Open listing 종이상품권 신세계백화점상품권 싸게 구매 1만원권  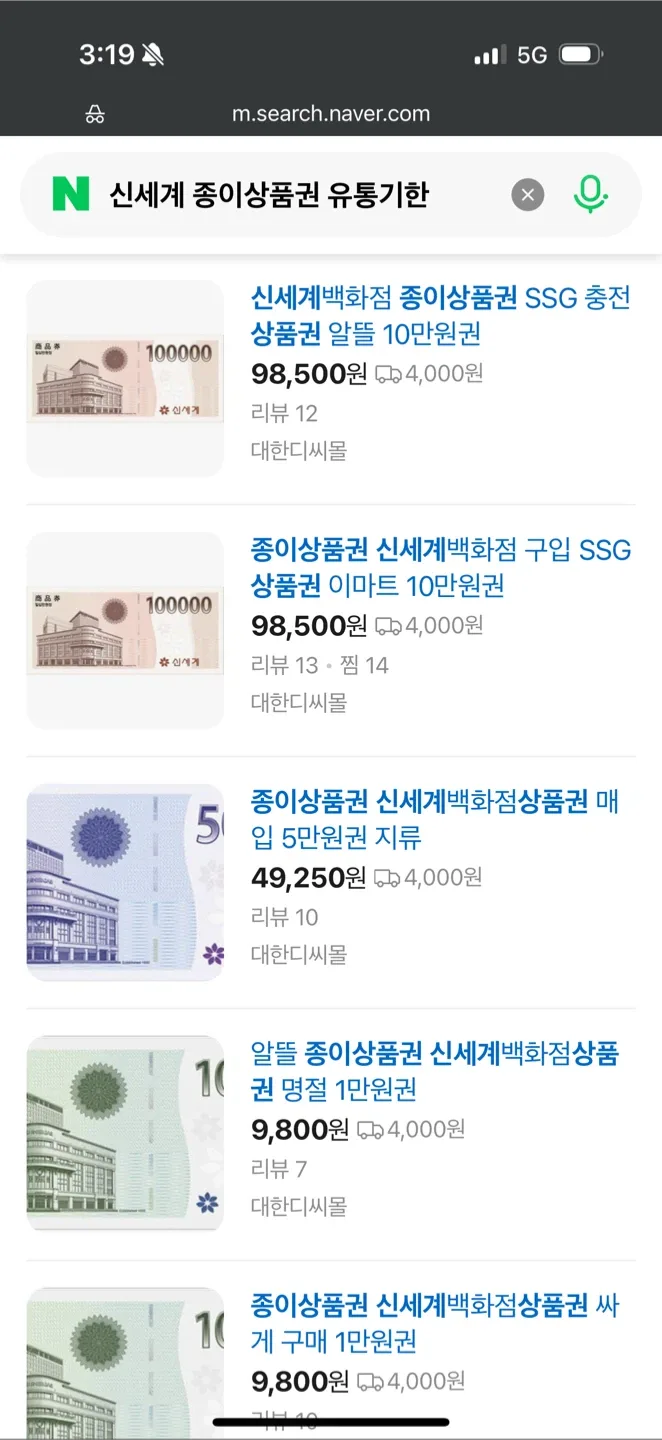(434, 1323)
